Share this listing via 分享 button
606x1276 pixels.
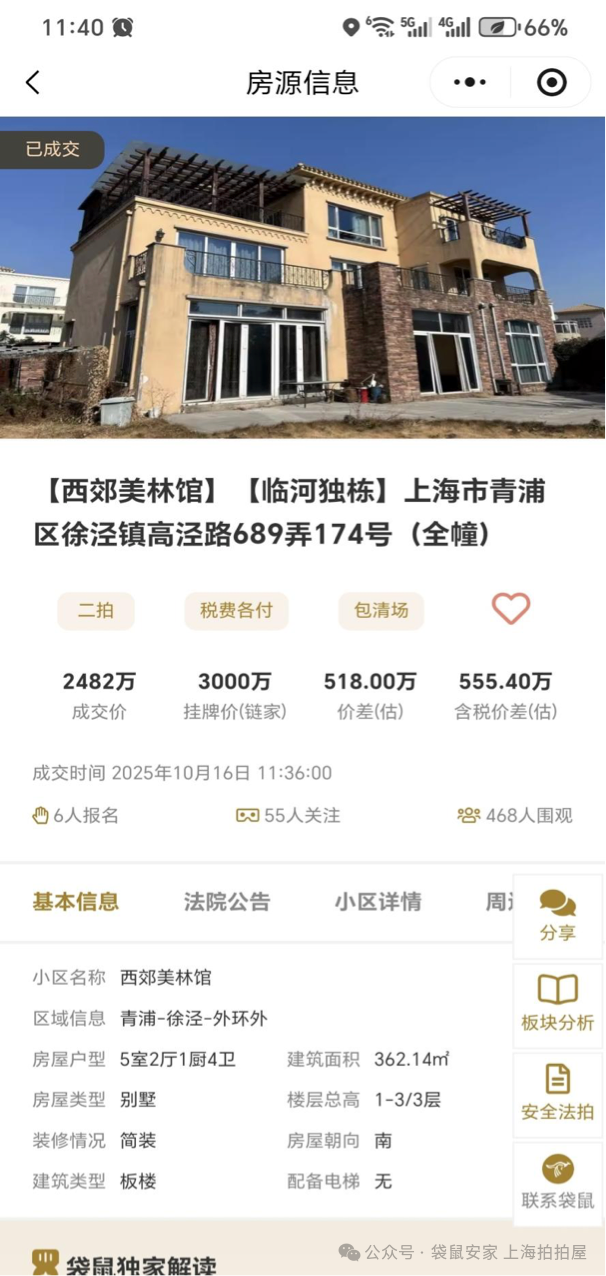557,916
